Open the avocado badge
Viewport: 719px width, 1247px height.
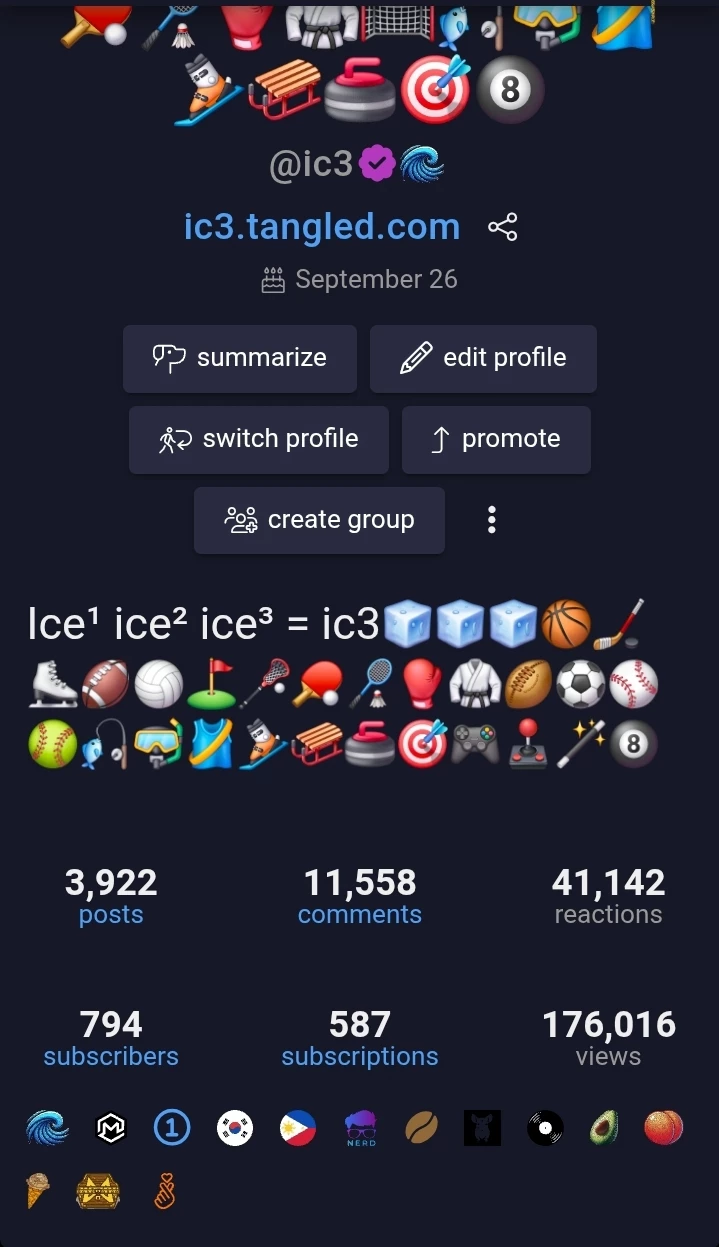603,1128
